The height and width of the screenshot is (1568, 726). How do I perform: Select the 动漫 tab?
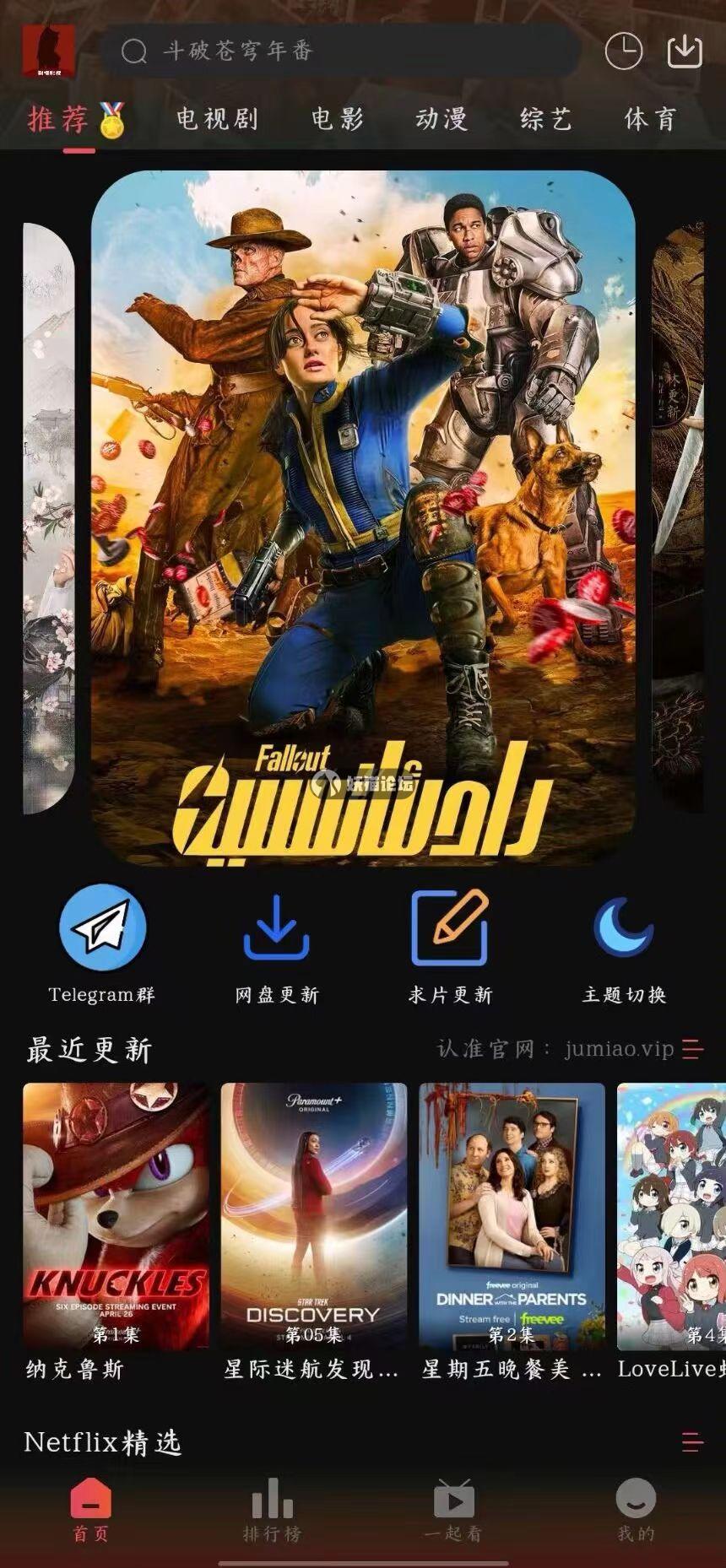[x=442, y=119]
